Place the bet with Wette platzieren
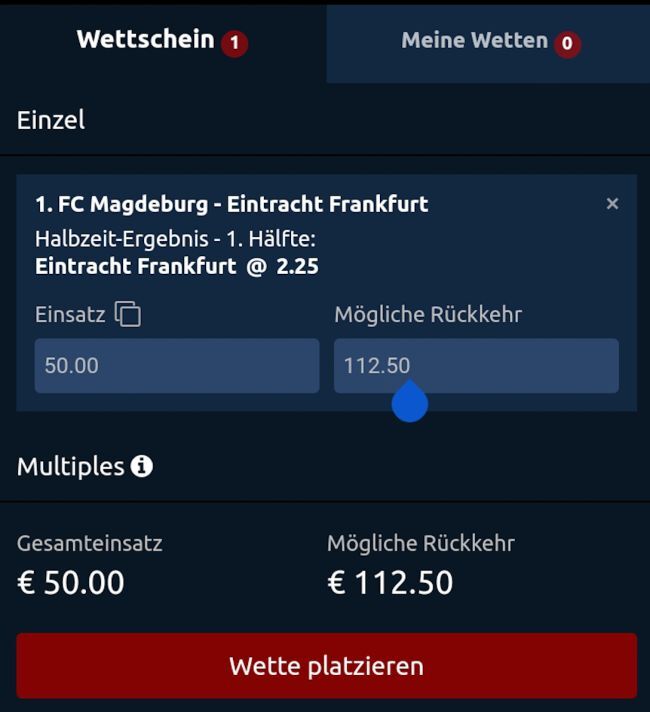650x712 pixels. click(x=326, y=666)
